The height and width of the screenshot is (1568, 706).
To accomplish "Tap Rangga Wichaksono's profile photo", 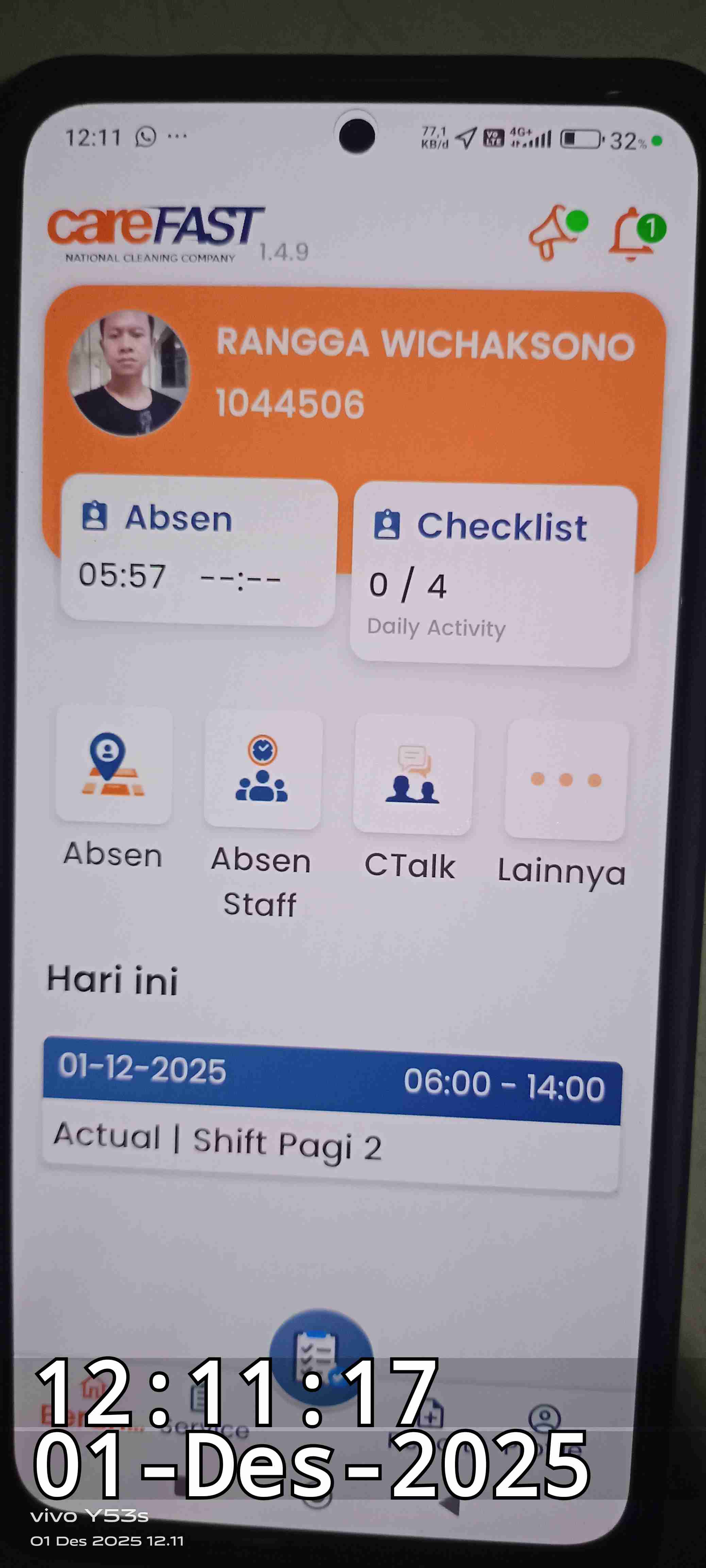I will pyautogui.click(x=128, y=373).
